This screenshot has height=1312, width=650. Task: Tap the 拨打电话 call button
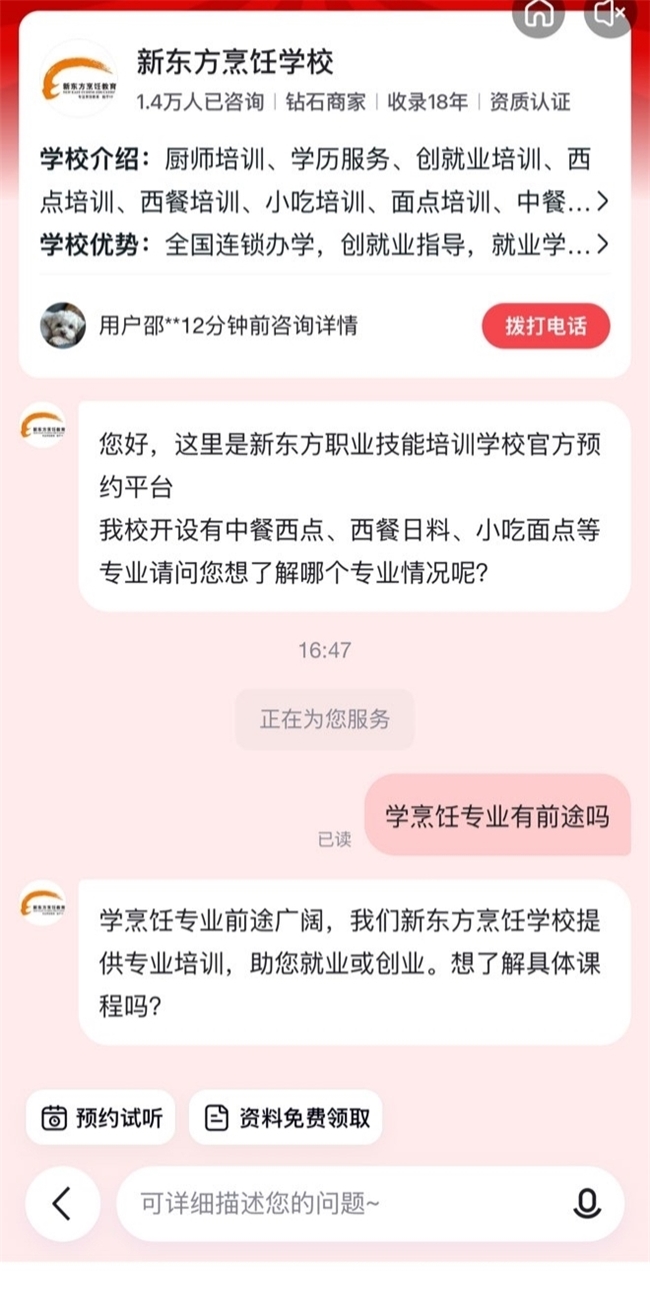point(545,326)
